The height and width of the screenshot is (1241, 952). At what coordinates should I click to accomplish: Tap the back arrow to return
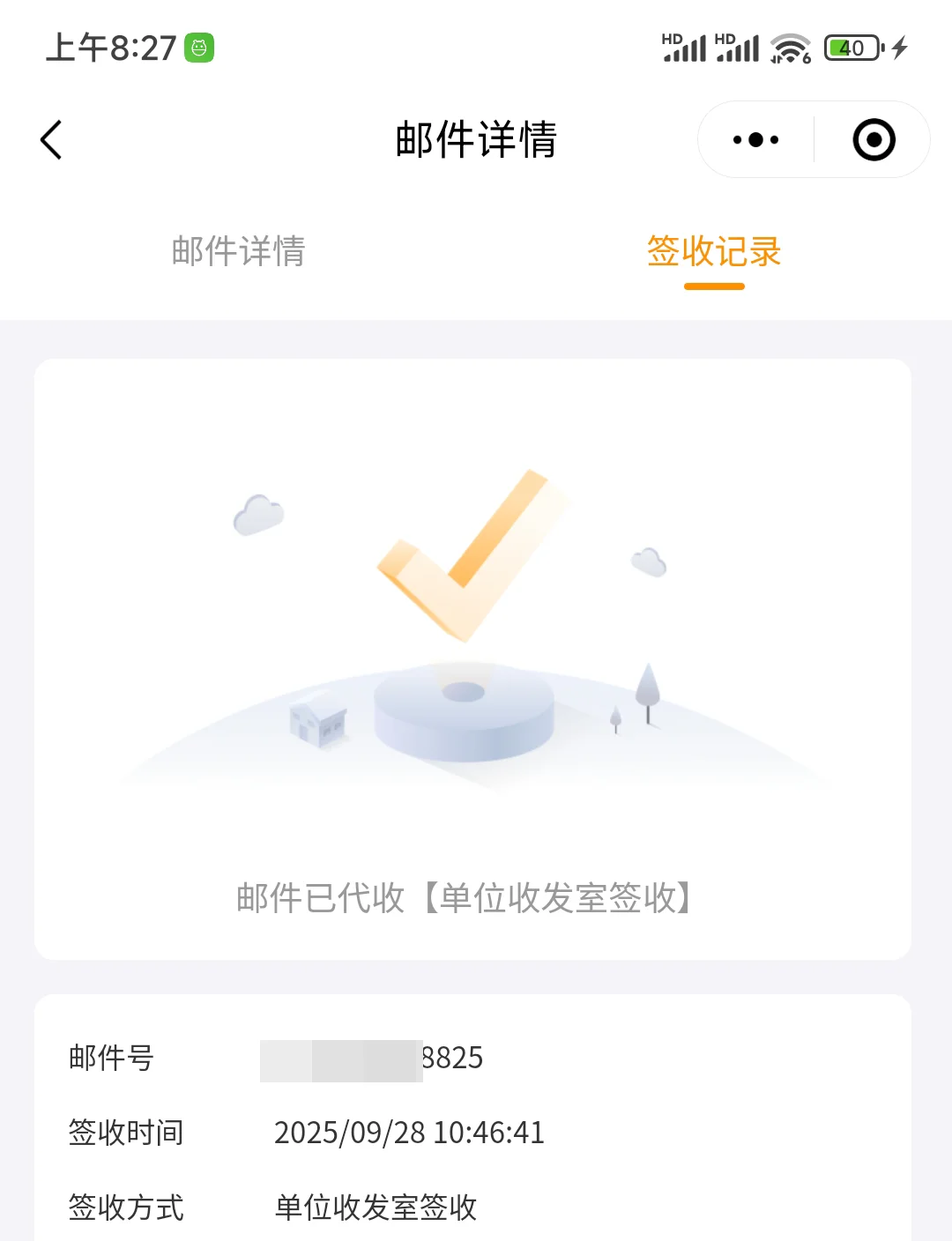[50, 139]
